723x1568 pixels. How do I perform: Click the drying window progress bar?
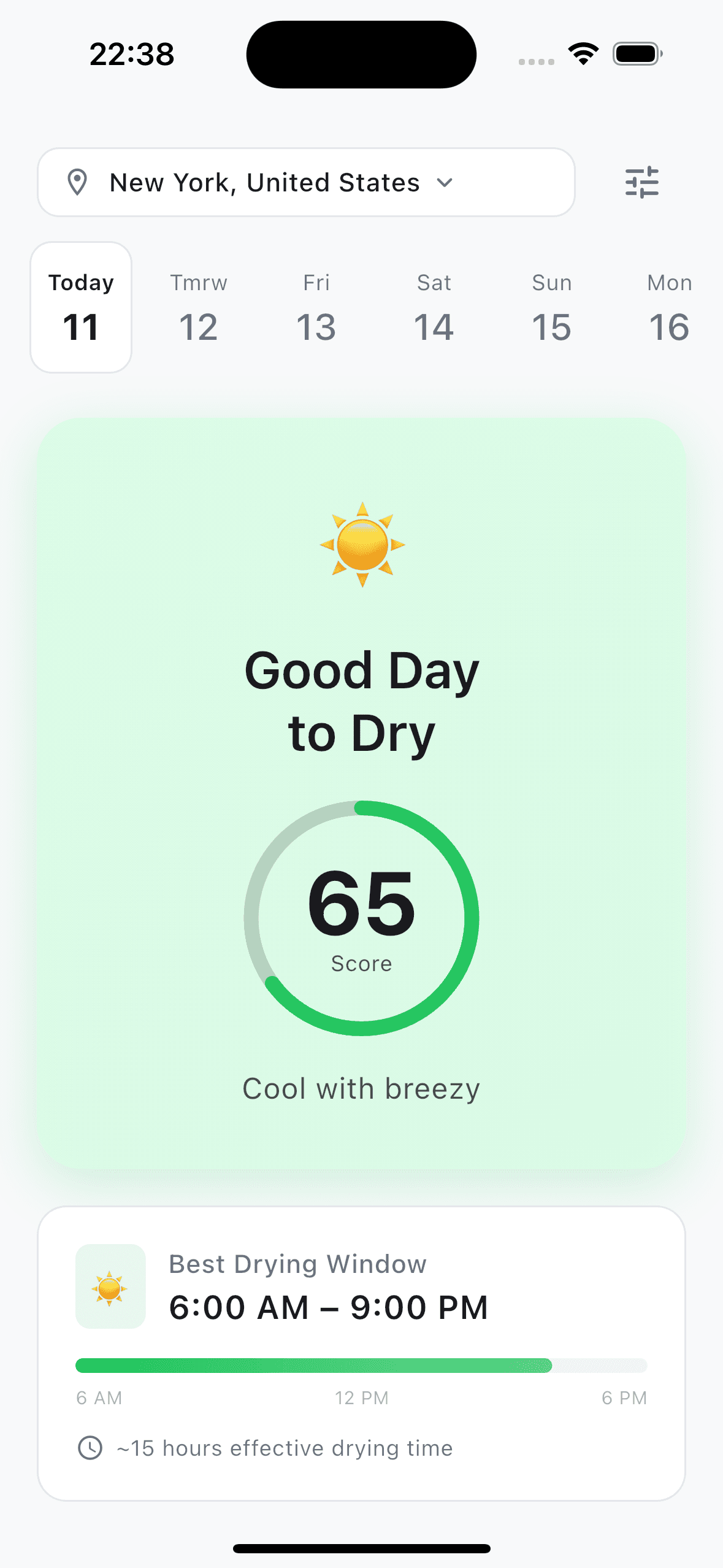point(361,1366)
